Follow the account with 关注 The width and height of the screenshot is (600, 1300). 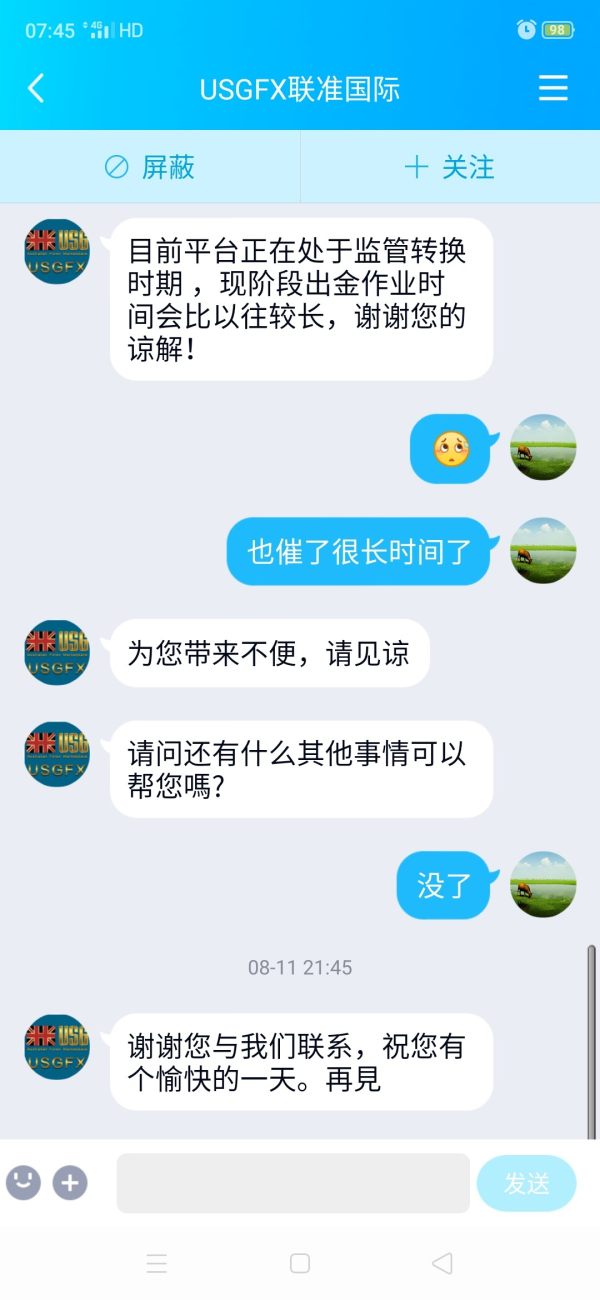(x=450, y=167)
